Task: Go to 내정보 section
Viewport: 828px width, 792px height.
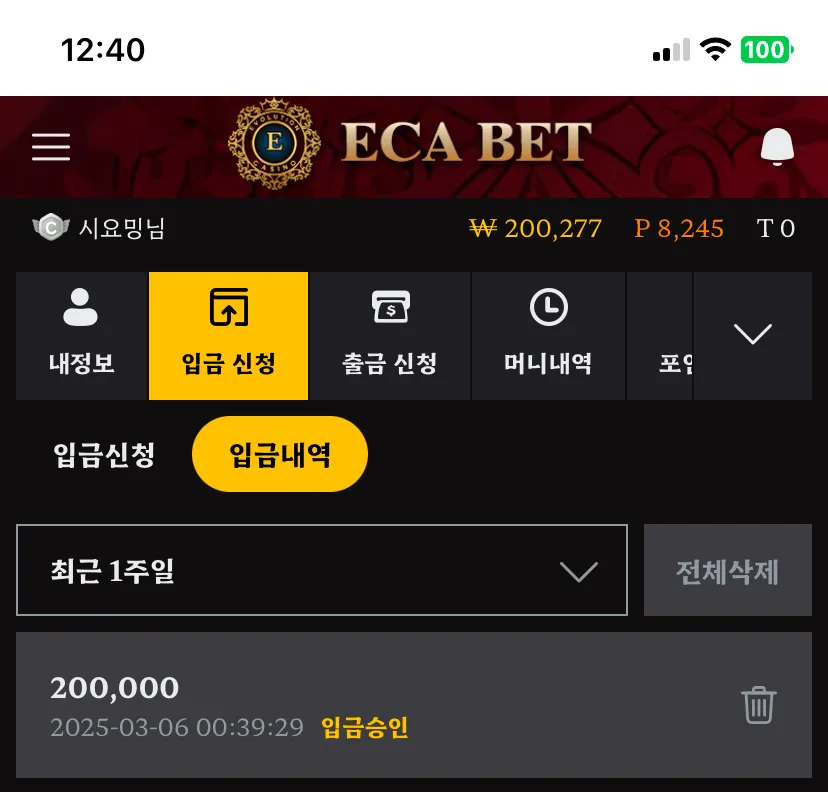Action: 82,336
